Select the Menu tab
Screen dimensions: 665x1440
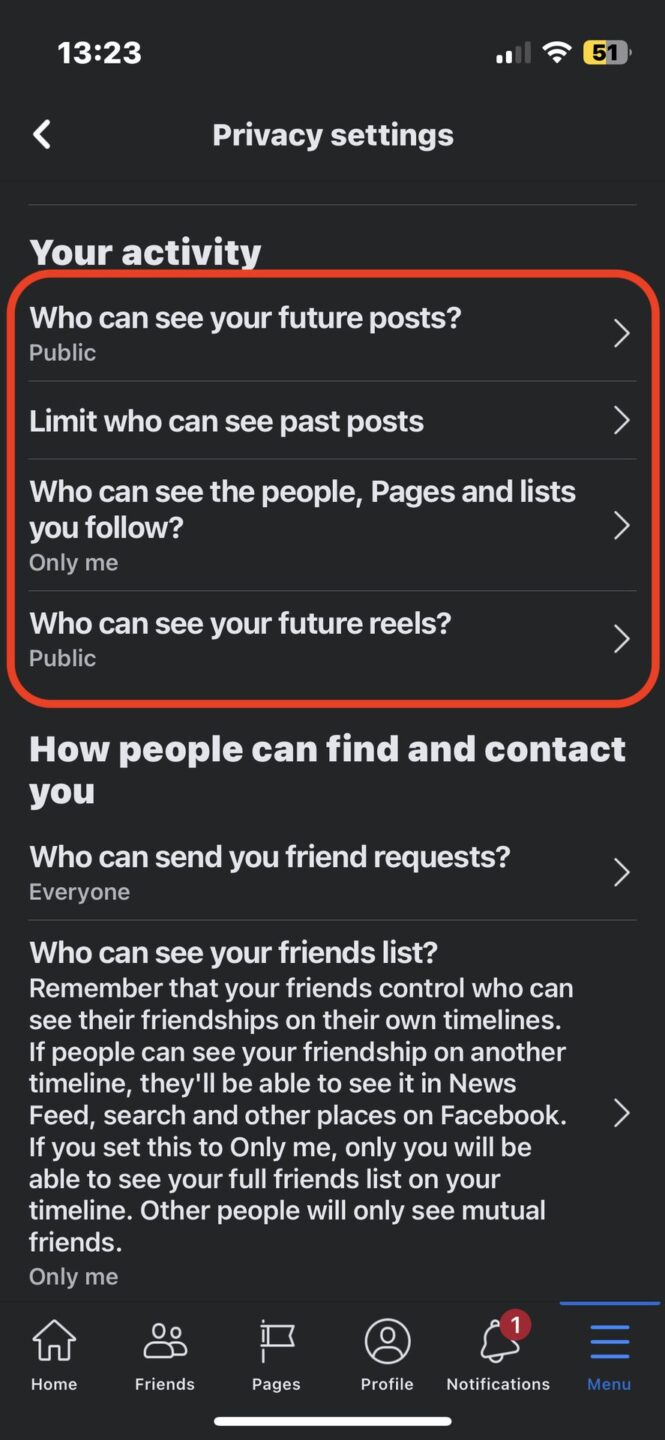[609, 1355]
